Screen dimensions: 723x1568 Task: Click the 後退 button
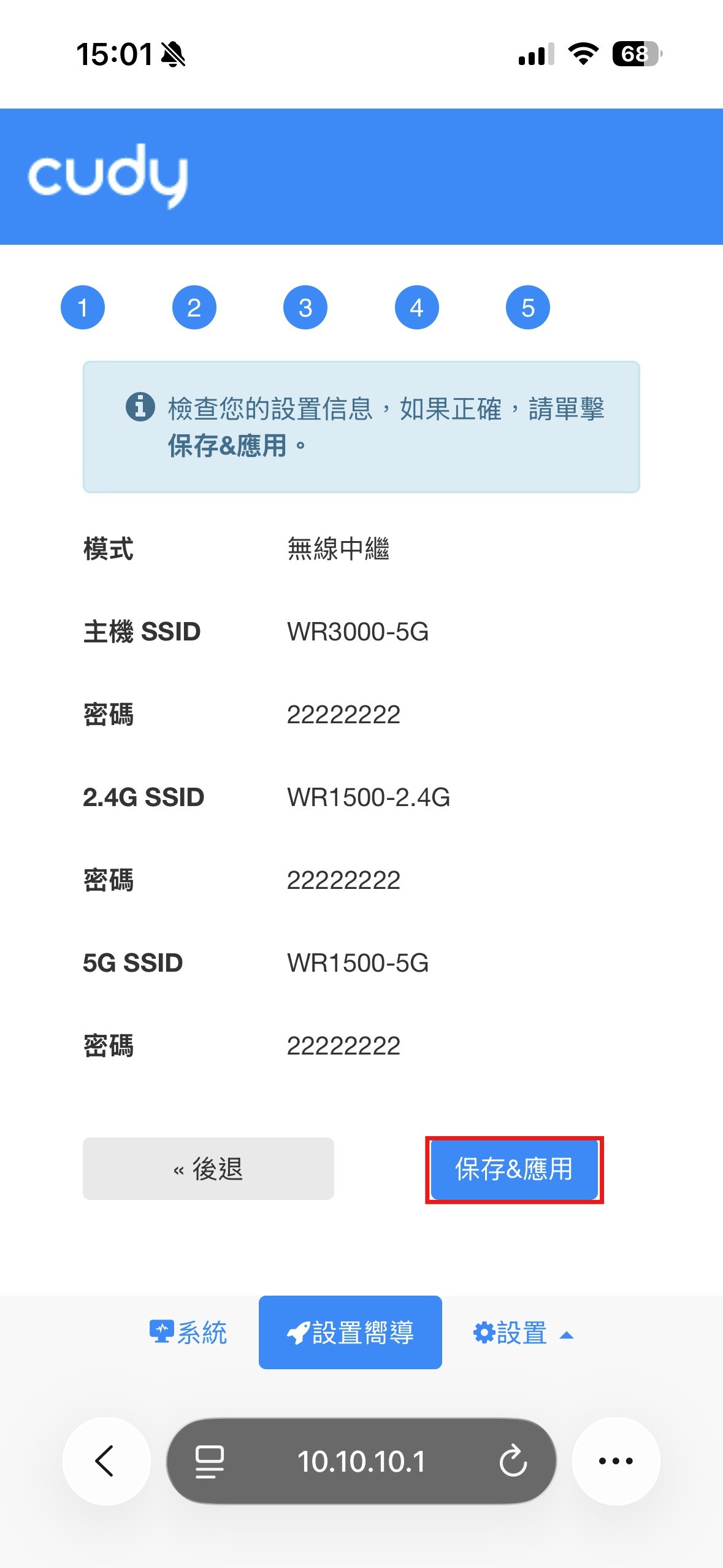point(209,1169)
